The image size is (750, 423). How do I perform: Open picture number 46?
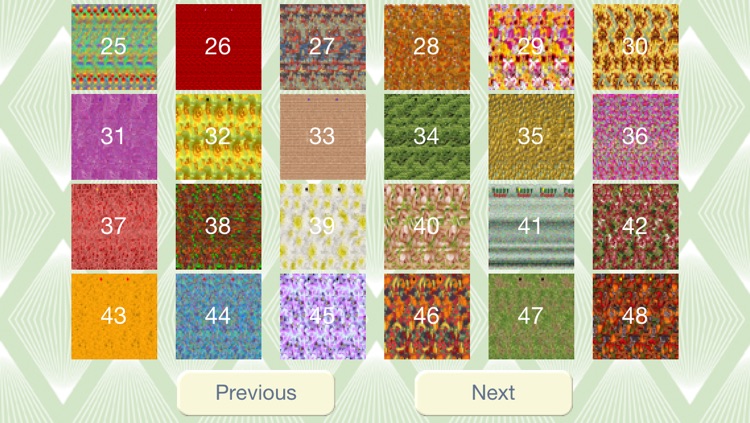[426, 316]
